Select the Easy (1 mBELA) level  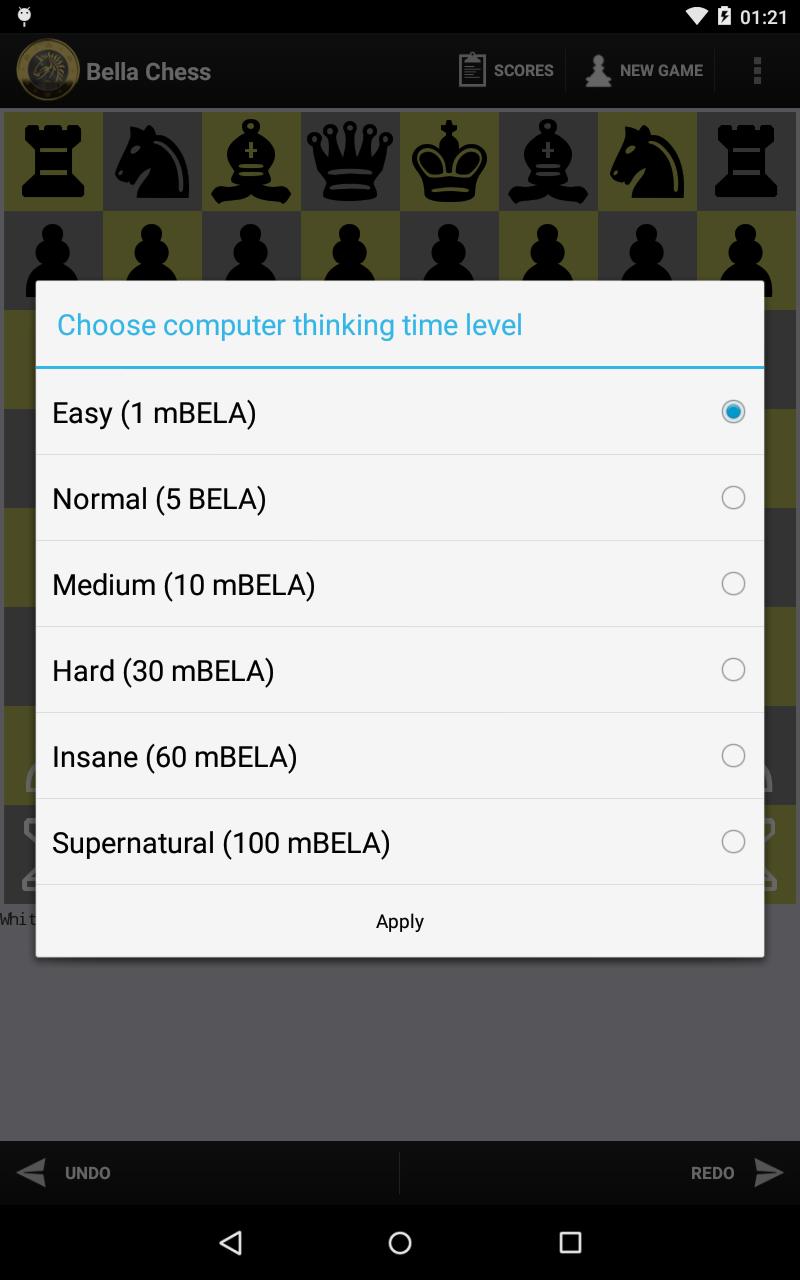(400, 412)
